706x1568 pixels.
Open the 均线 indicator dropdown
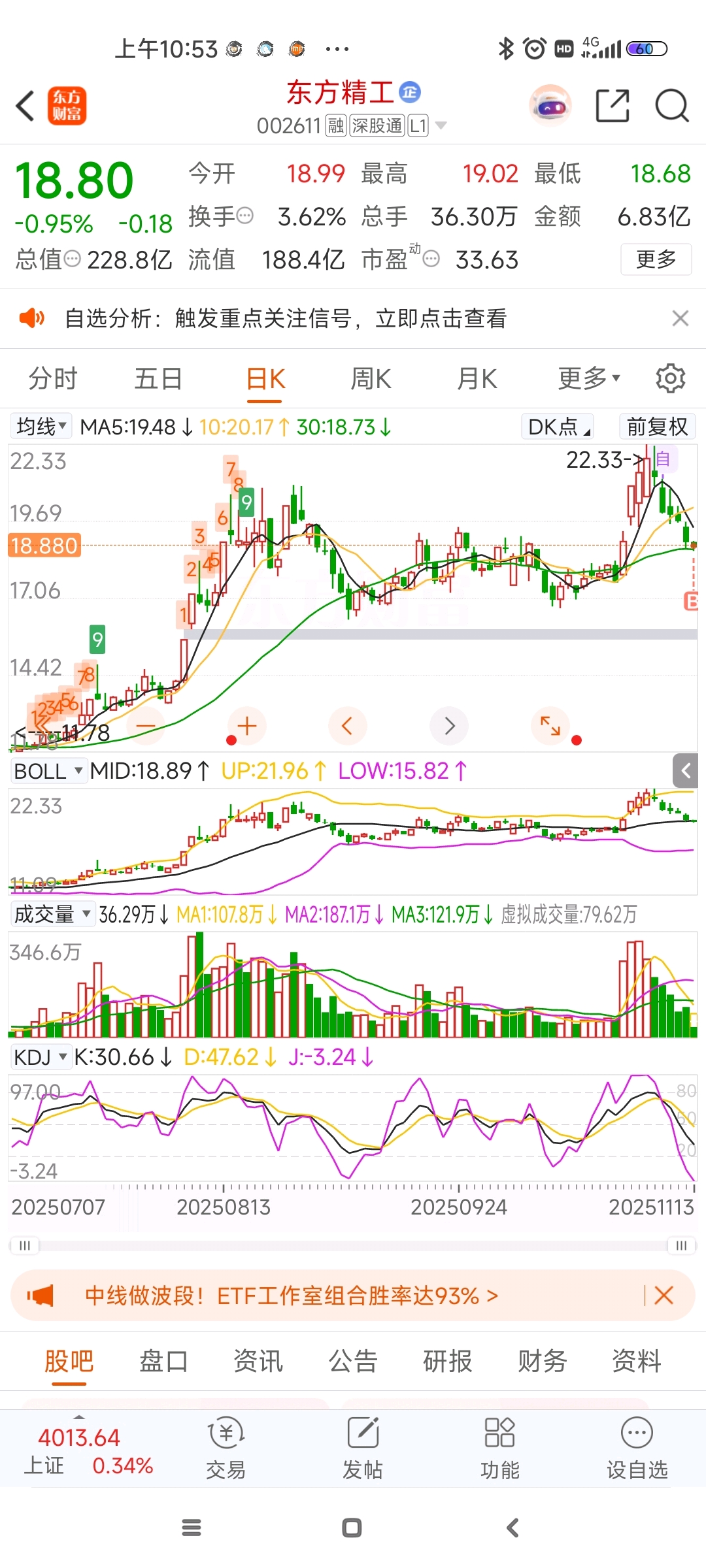click(41, 427)
